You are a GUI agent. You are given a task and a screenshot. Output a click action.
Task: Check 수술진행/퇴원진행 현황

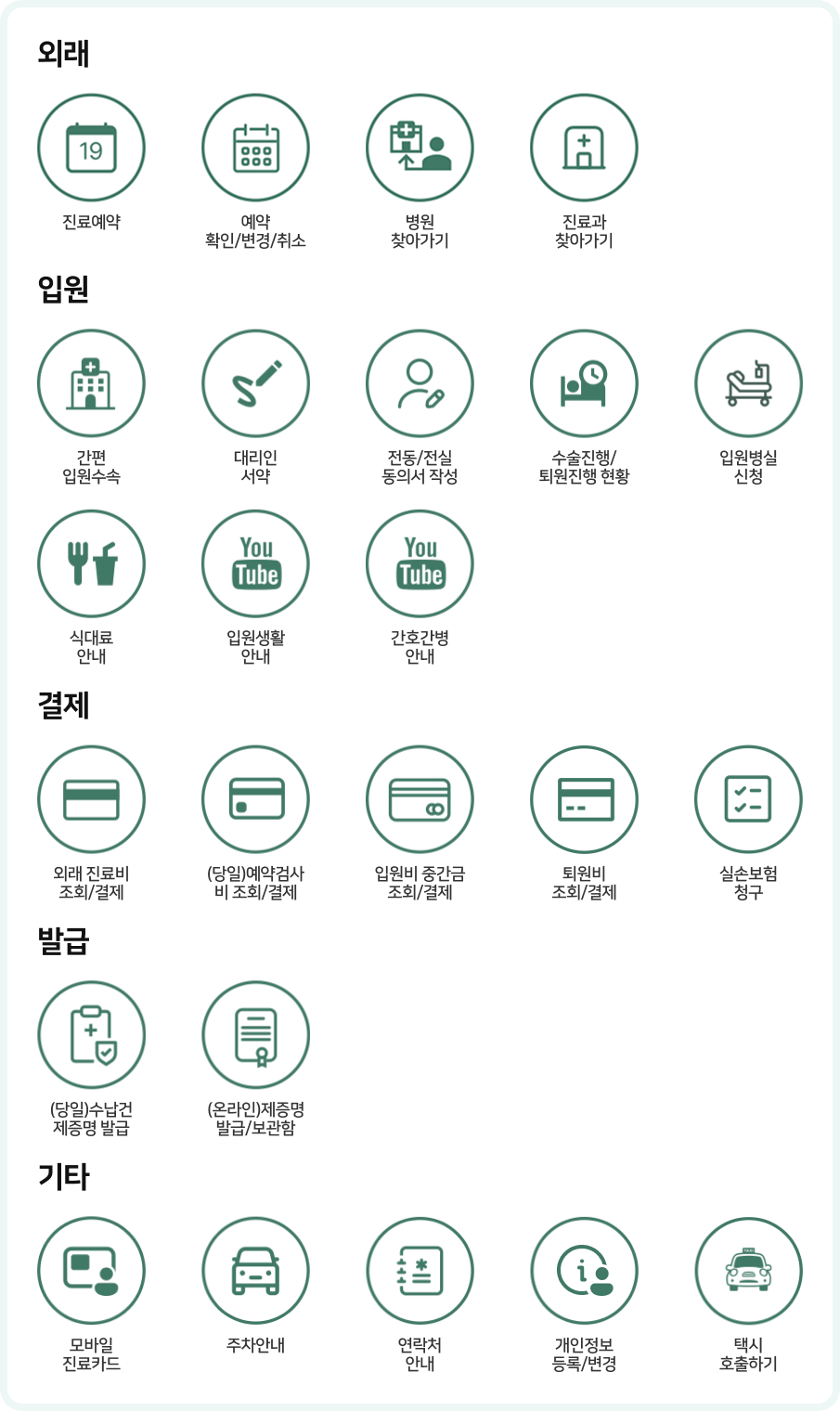(584, 384)
